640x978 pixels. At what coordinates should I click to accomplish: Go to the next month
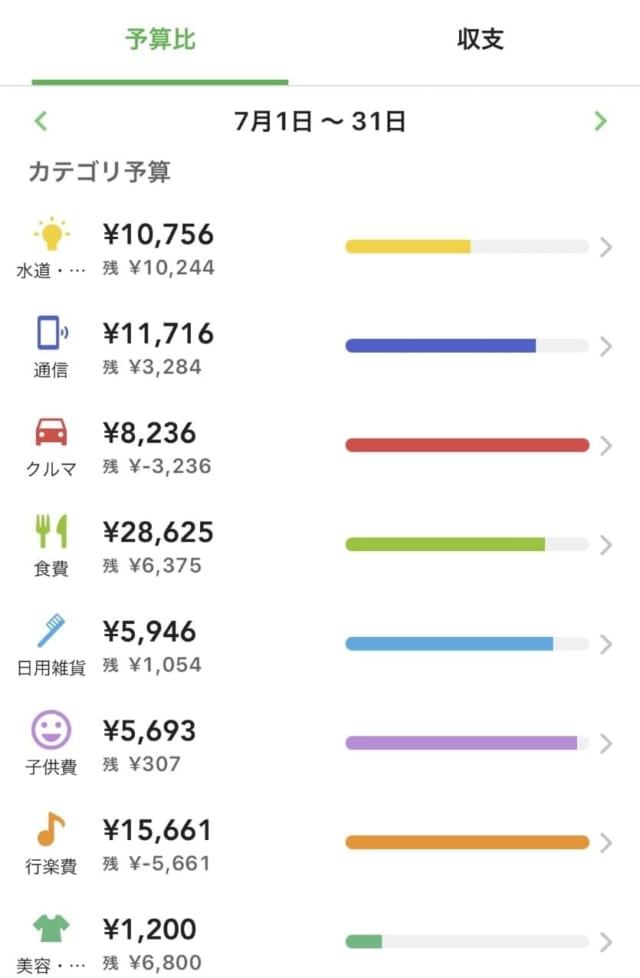(x=600, y=122)
